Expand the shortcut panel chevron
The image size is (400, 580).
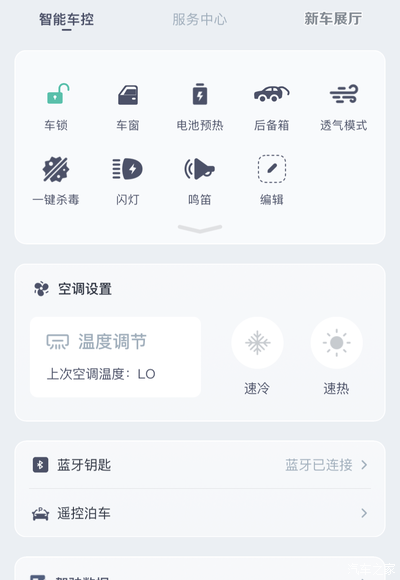[200, 229]
